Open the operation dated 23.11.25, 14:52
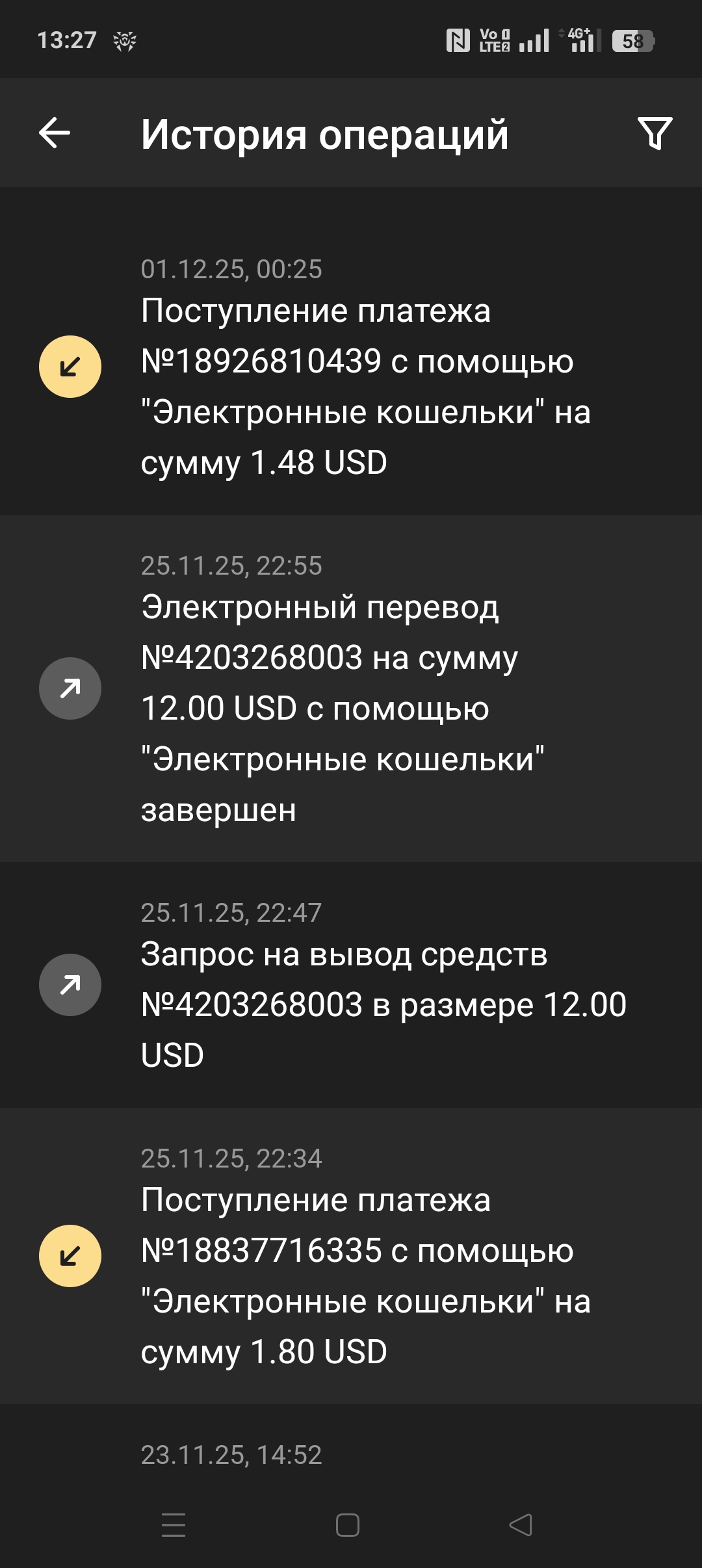 (x=231, y=1455)
